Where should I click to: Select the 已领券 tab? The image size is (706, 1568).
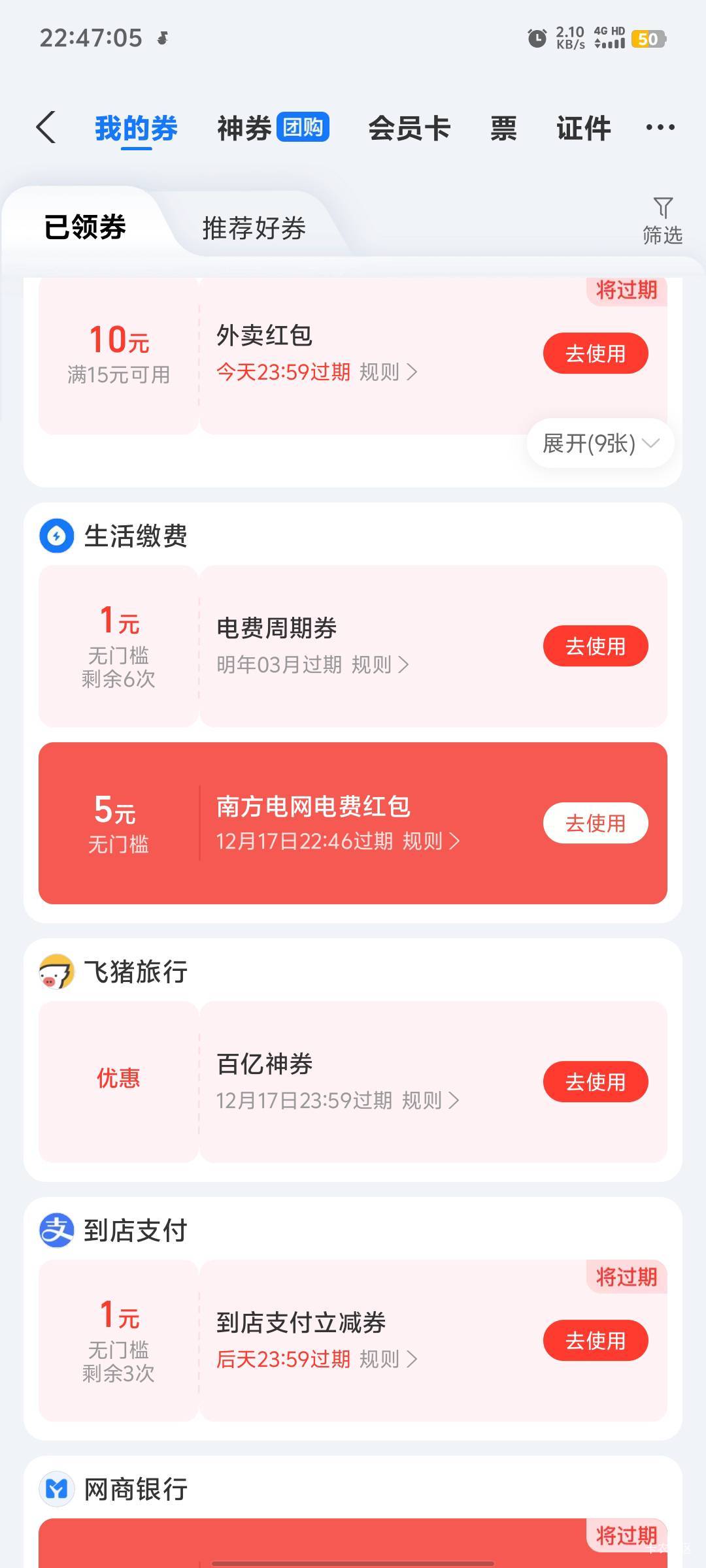[85, 228]
